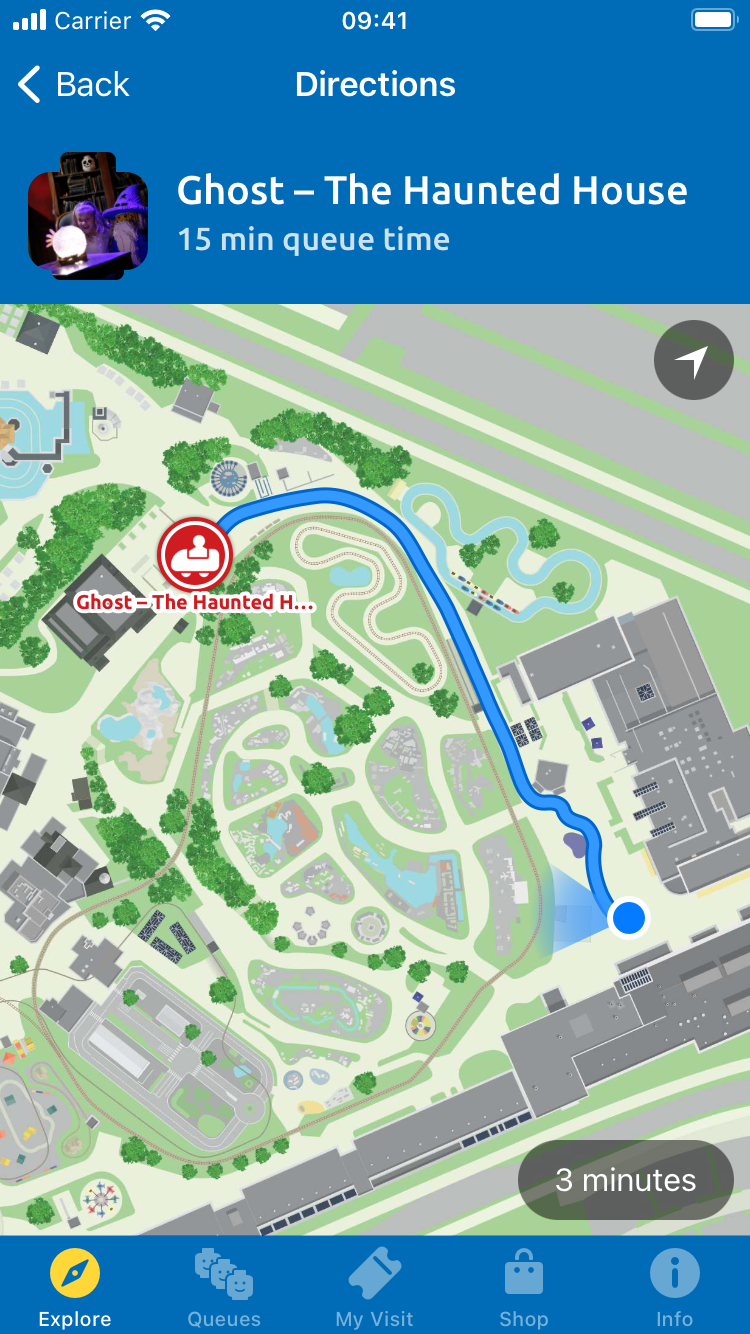Recenter map with the location arrow
750x1334 pixels.
[693, 360]
